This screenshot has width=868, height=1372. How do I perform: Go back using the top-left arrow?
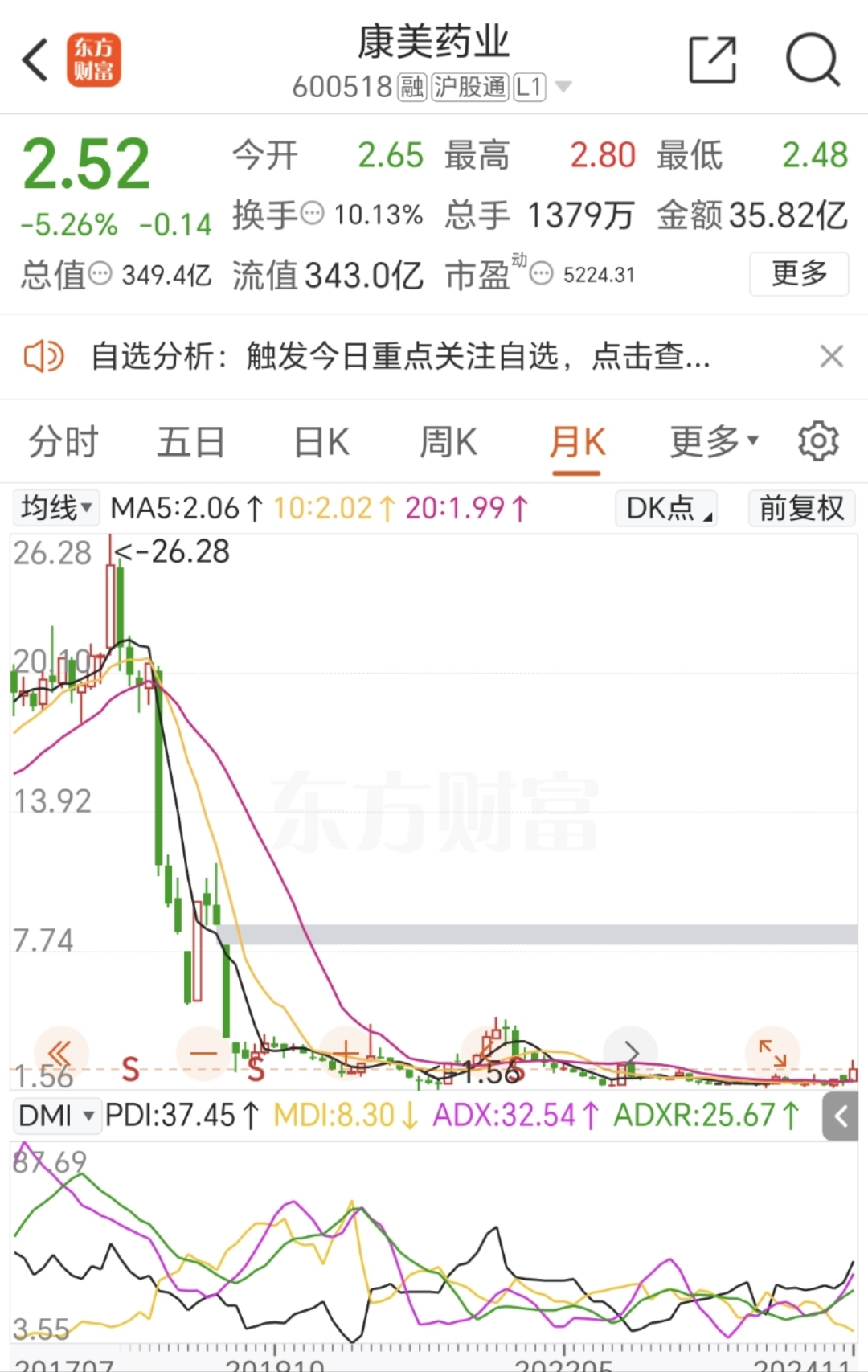[36, 60]
